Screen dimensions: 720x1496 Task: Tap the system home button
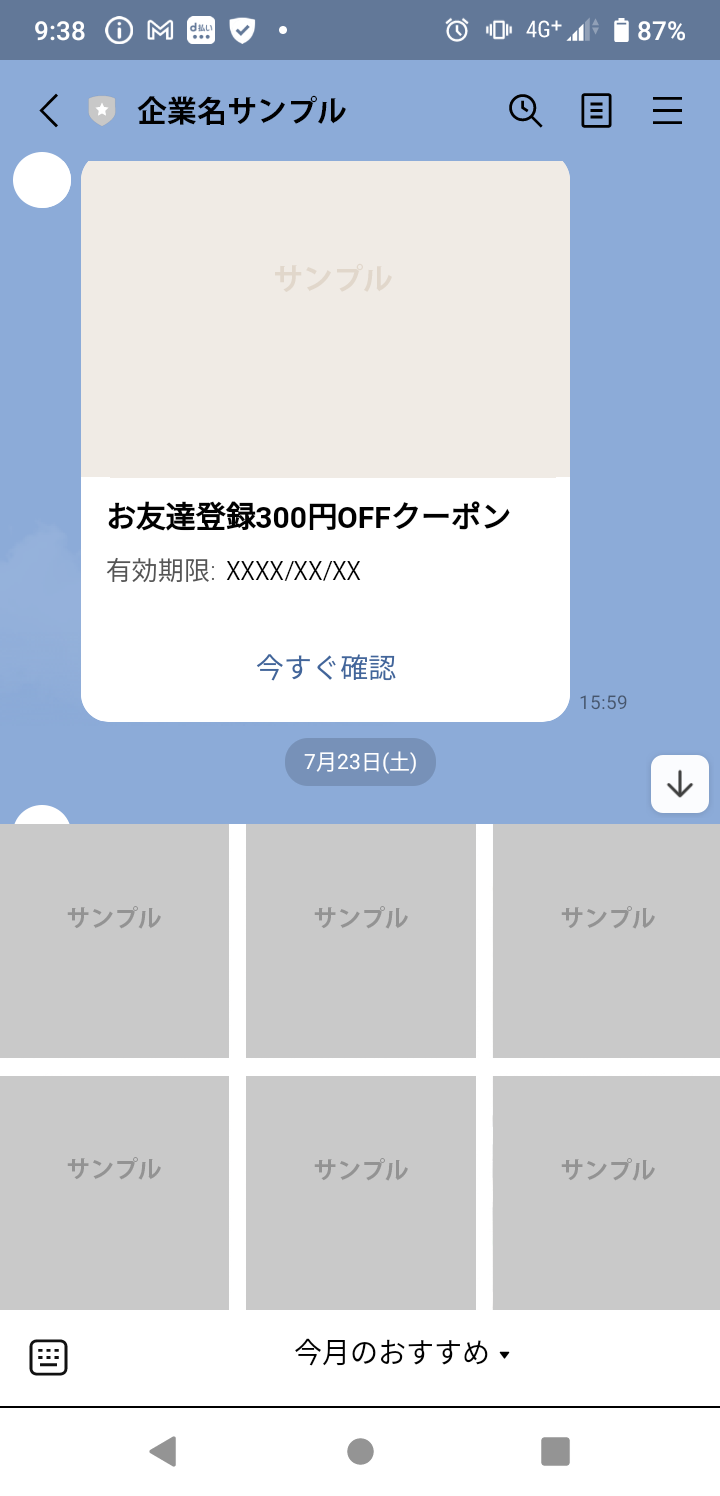click(360, 1451)
